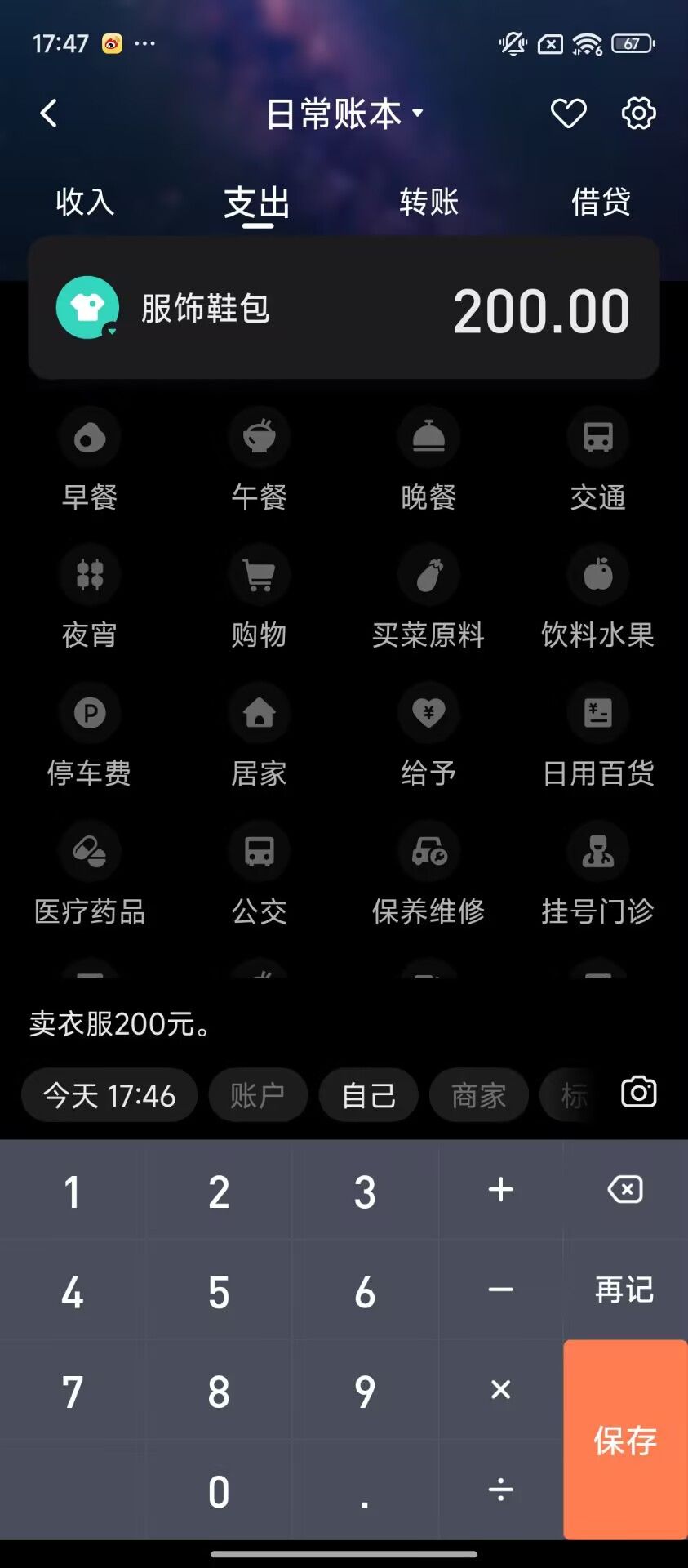Tap 再记 to record another entry
The width and height of the screenshot is (688, 1568).
(625, 1290)
